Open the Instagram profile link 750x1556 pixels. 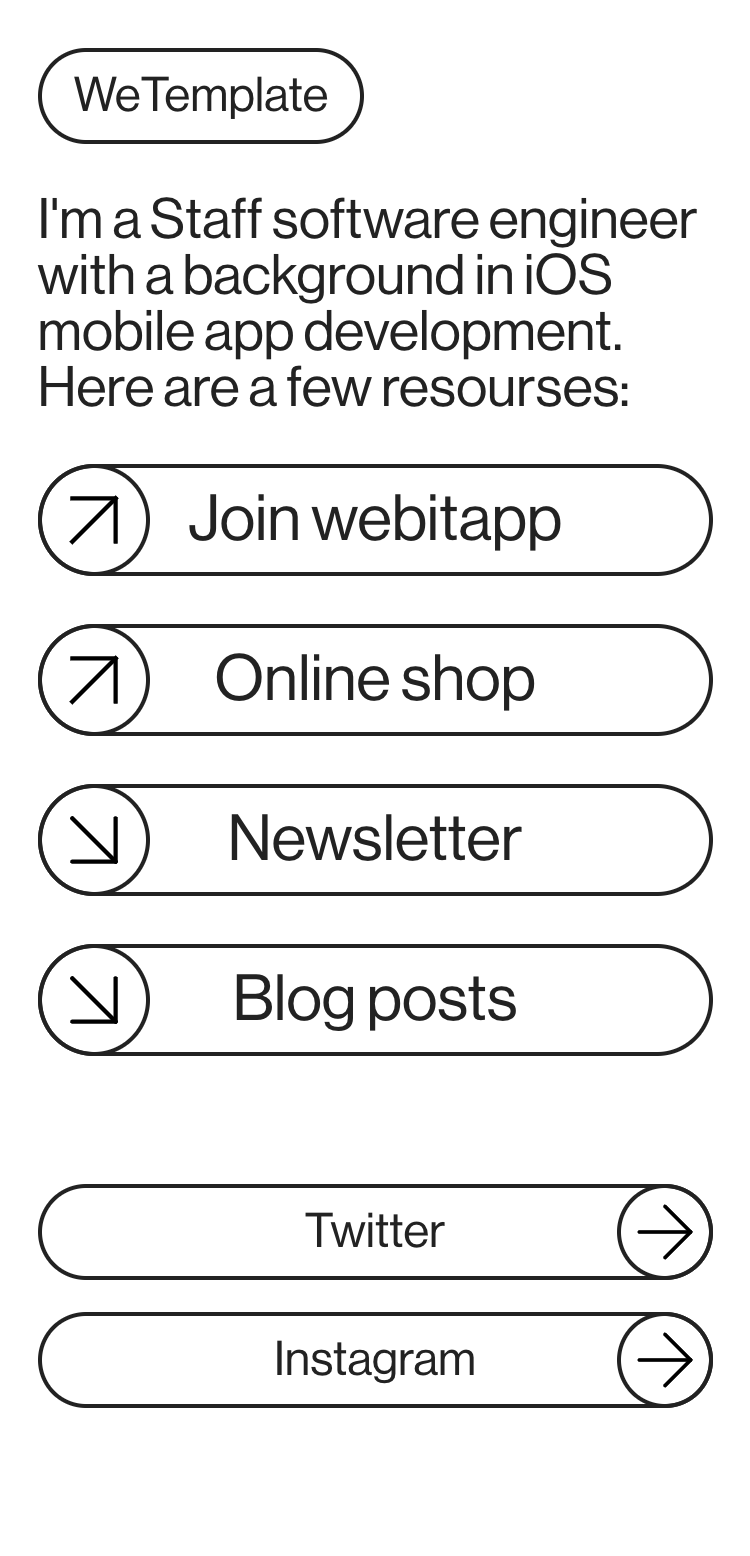[x=375, y=1359]
